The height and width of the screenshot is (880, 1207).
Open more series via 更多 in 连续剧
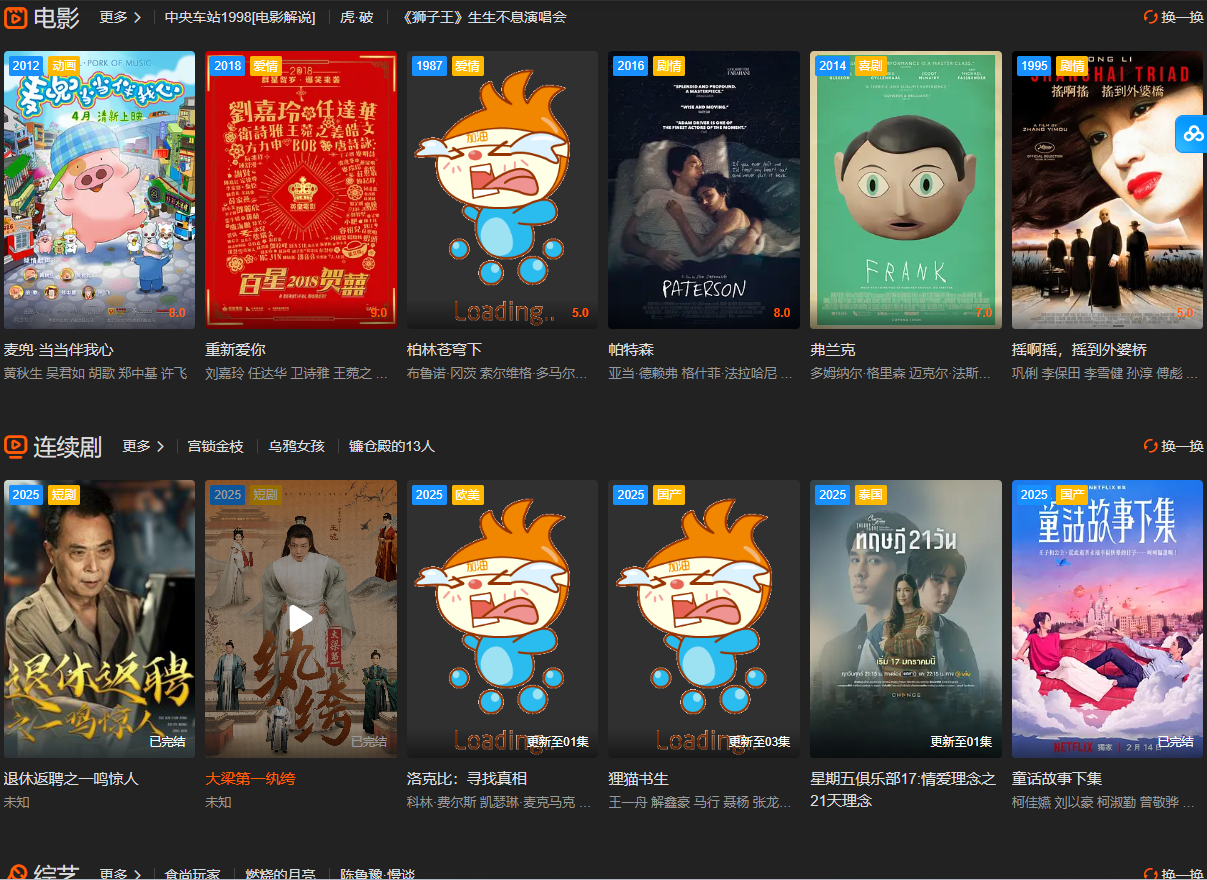[143, 446]
